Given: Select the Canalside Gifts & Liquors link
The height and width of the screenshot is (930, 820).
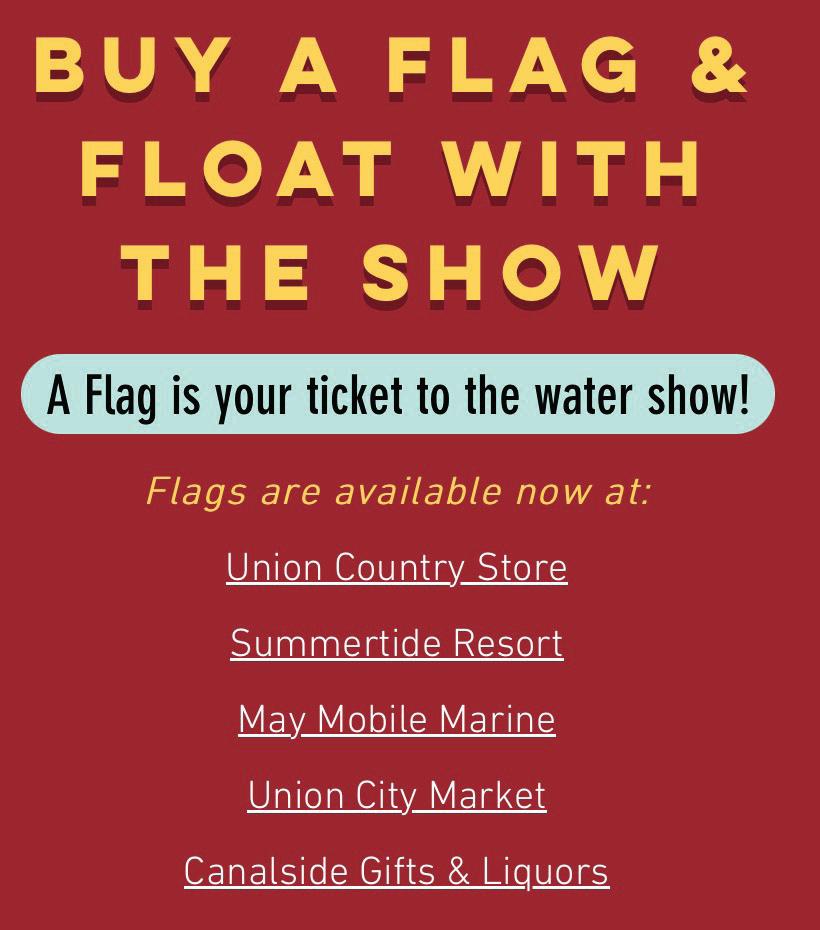Looking at the screenshot, I should 396,872.
